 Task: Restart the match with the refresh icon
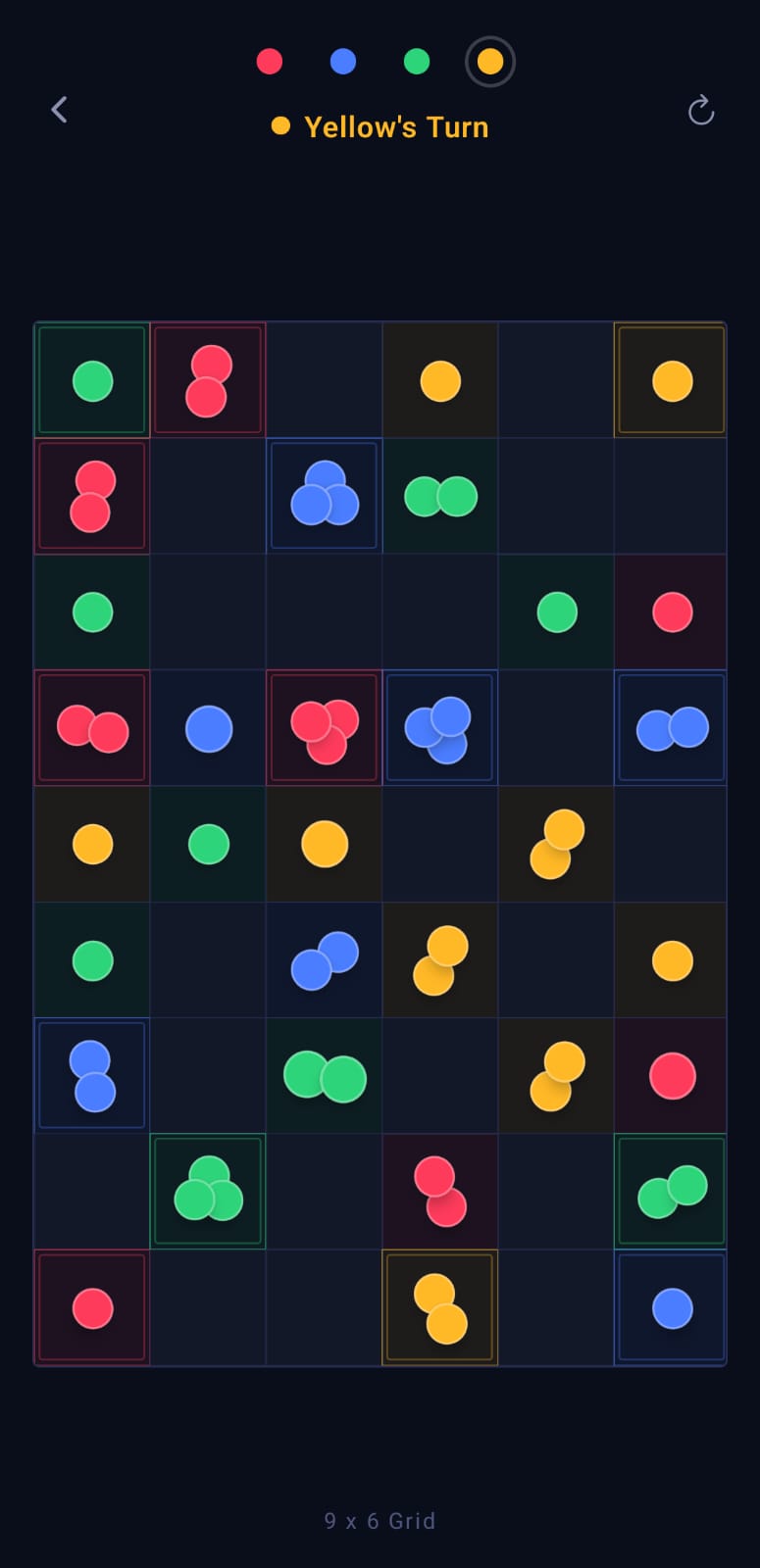pyautogui.click(x=700, y=111)
